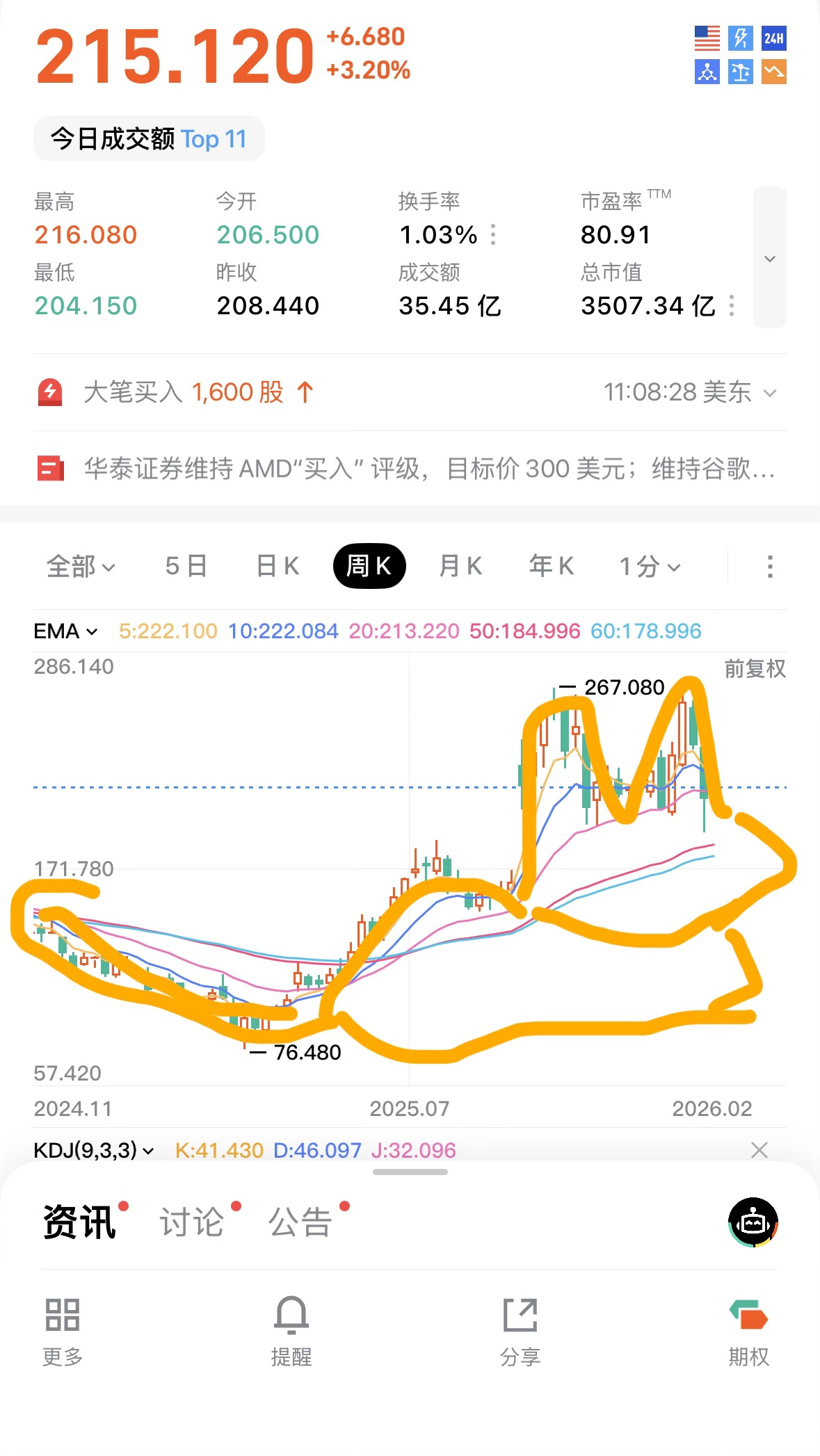The height and width of the screenshot is (1456, 820).
Task: Close the KDJ indicator panel
Action: click(759, 1150)
